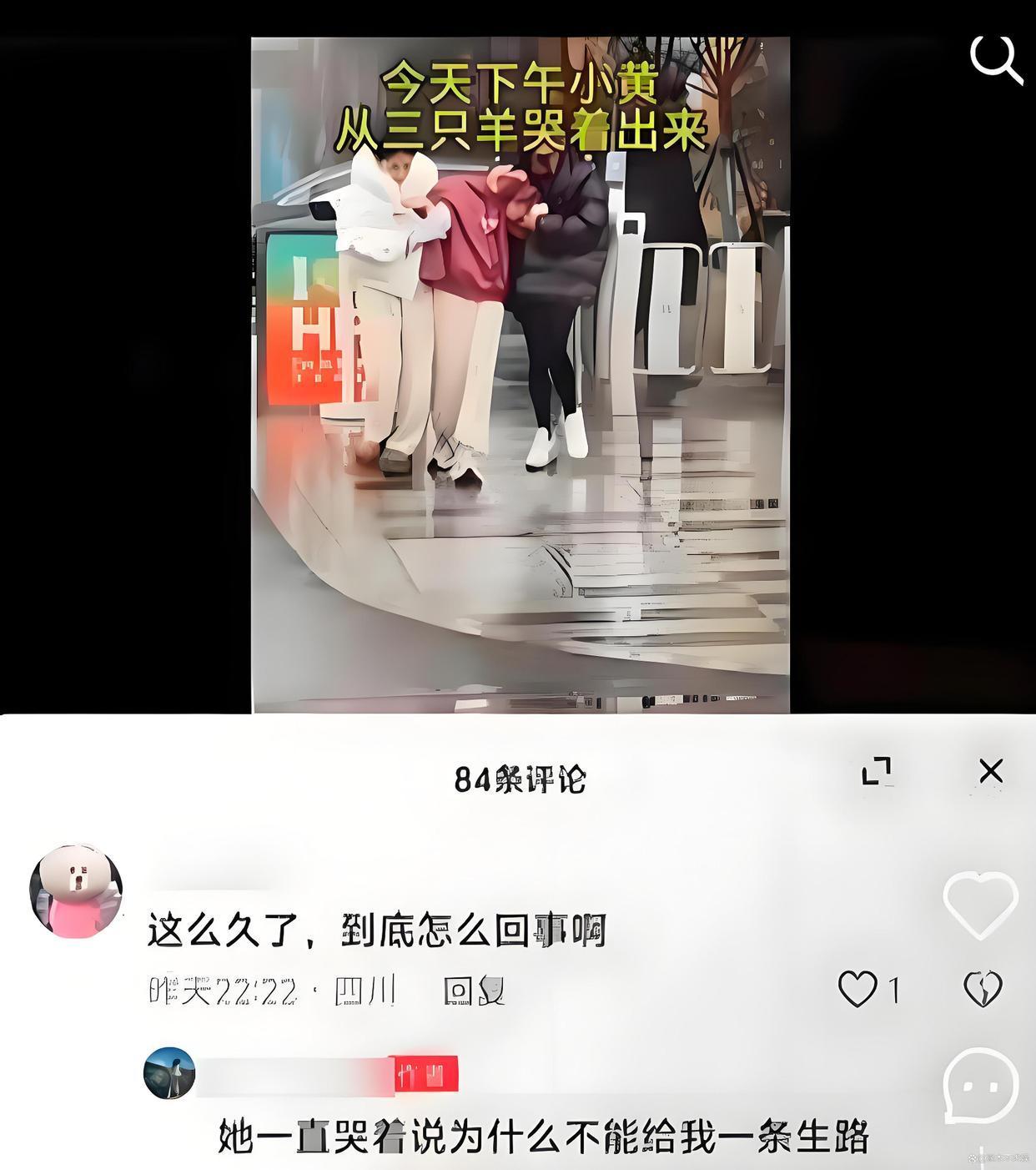Screen dimensions: 1036x1170
Task: Close the 84 comments panel
Action: (990, 771)
